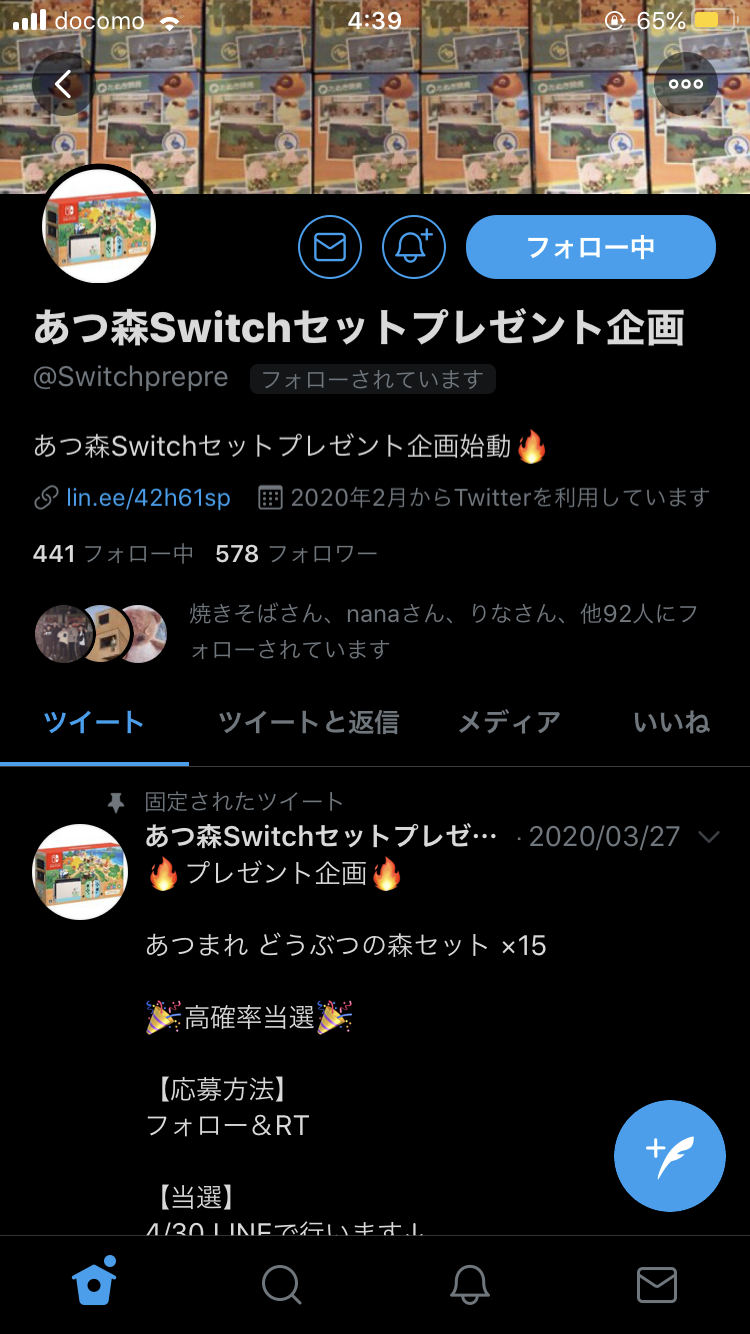
Task: Open the Notifications tab in bottom bar
Action: point(469,1283)
